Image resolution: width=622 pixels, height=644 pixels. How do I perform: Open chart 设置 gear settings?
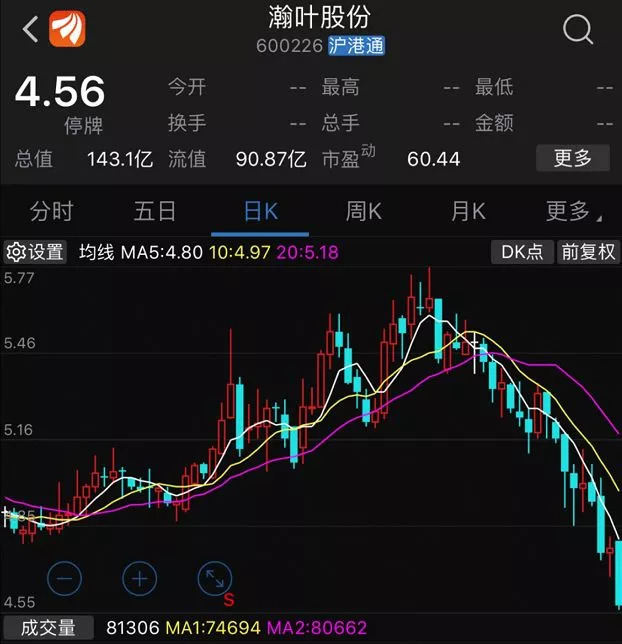pos(36,252)
